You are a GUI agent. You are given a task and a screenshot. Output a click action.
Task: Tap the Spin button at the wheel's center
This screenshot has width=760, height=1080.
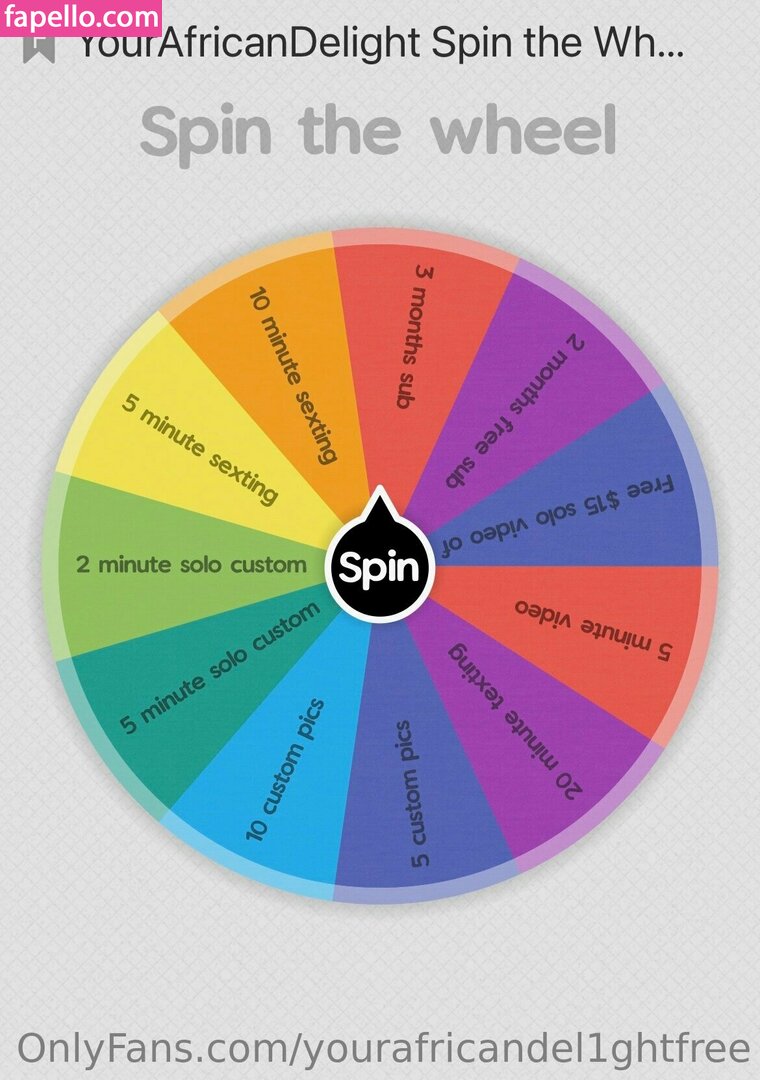[x=379, y=567]
